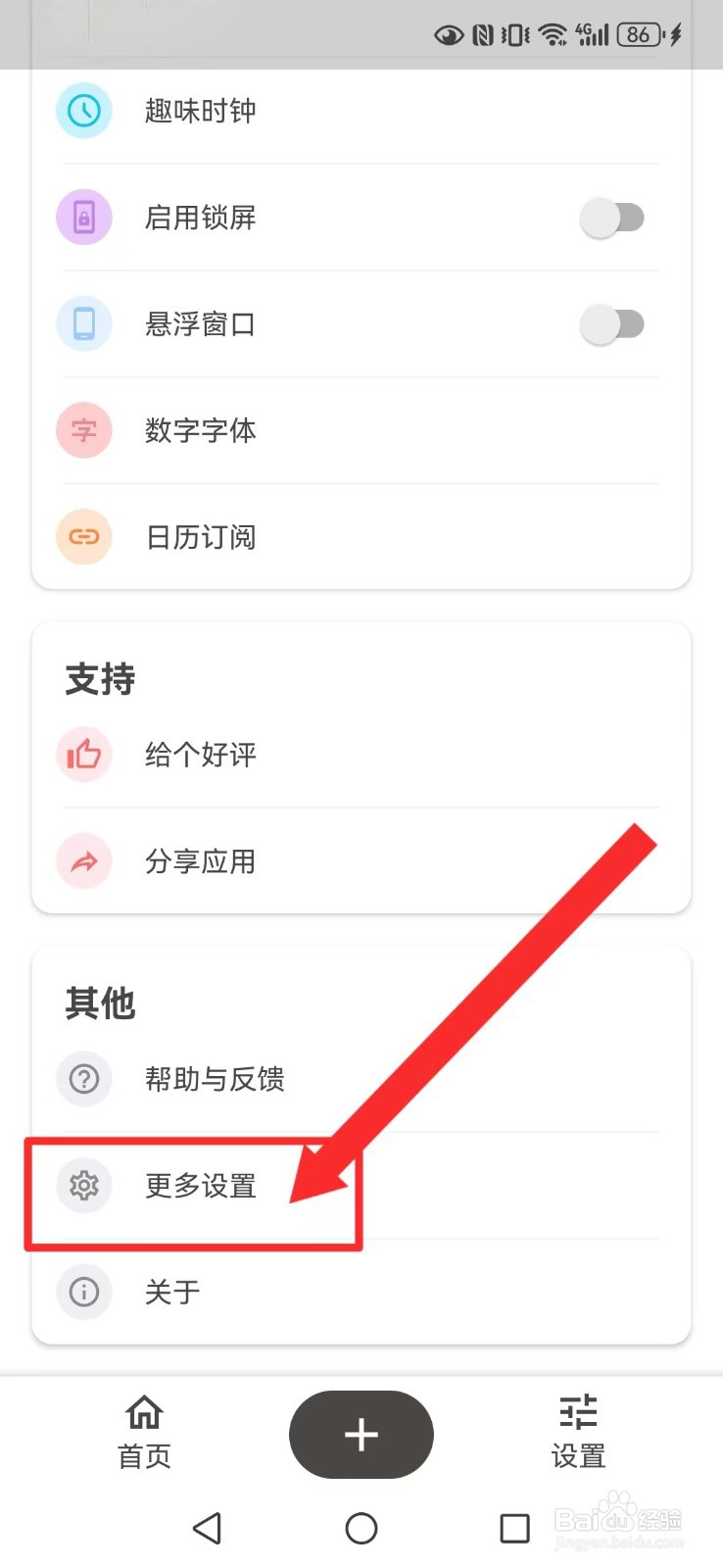Tap the 分享应用 share icon
This screenshot has width=723, height=1568.
click(84, 861)
